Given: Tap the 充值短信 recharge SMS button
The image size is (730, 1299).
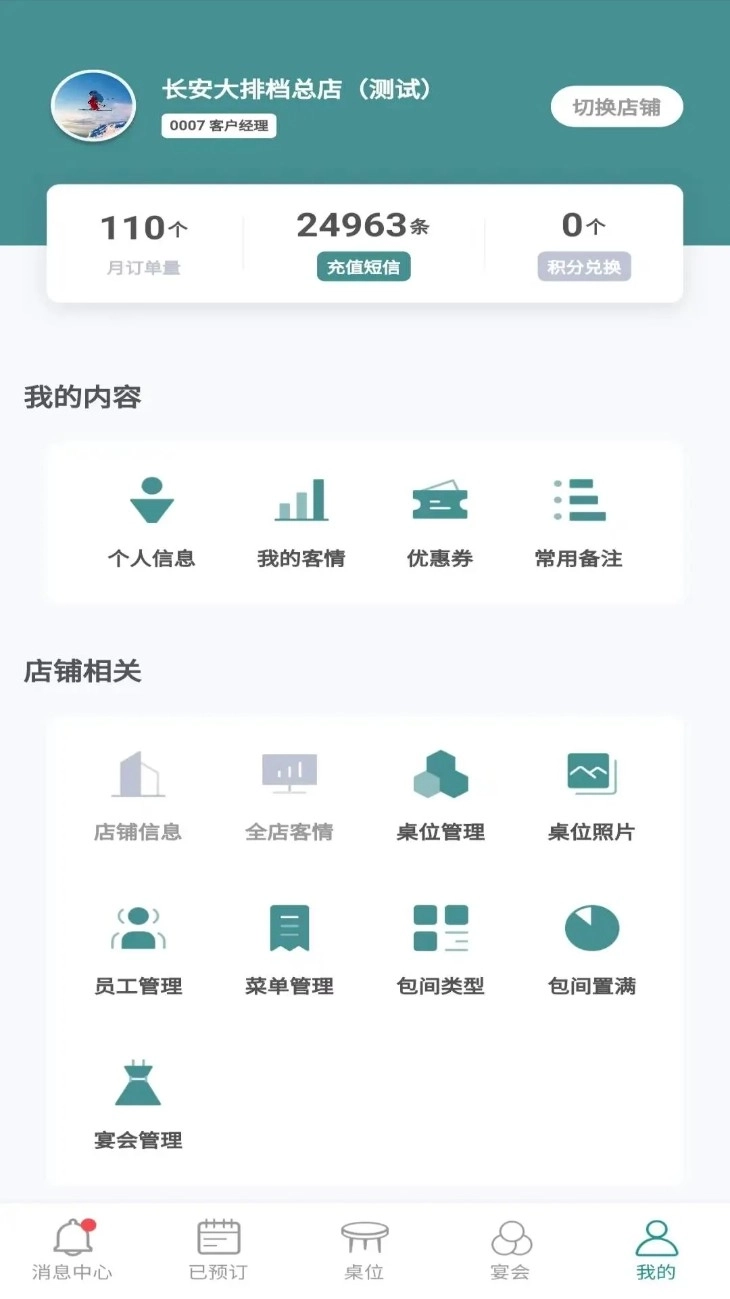Looking at the screenshot, I should click(x=363, y=266).
